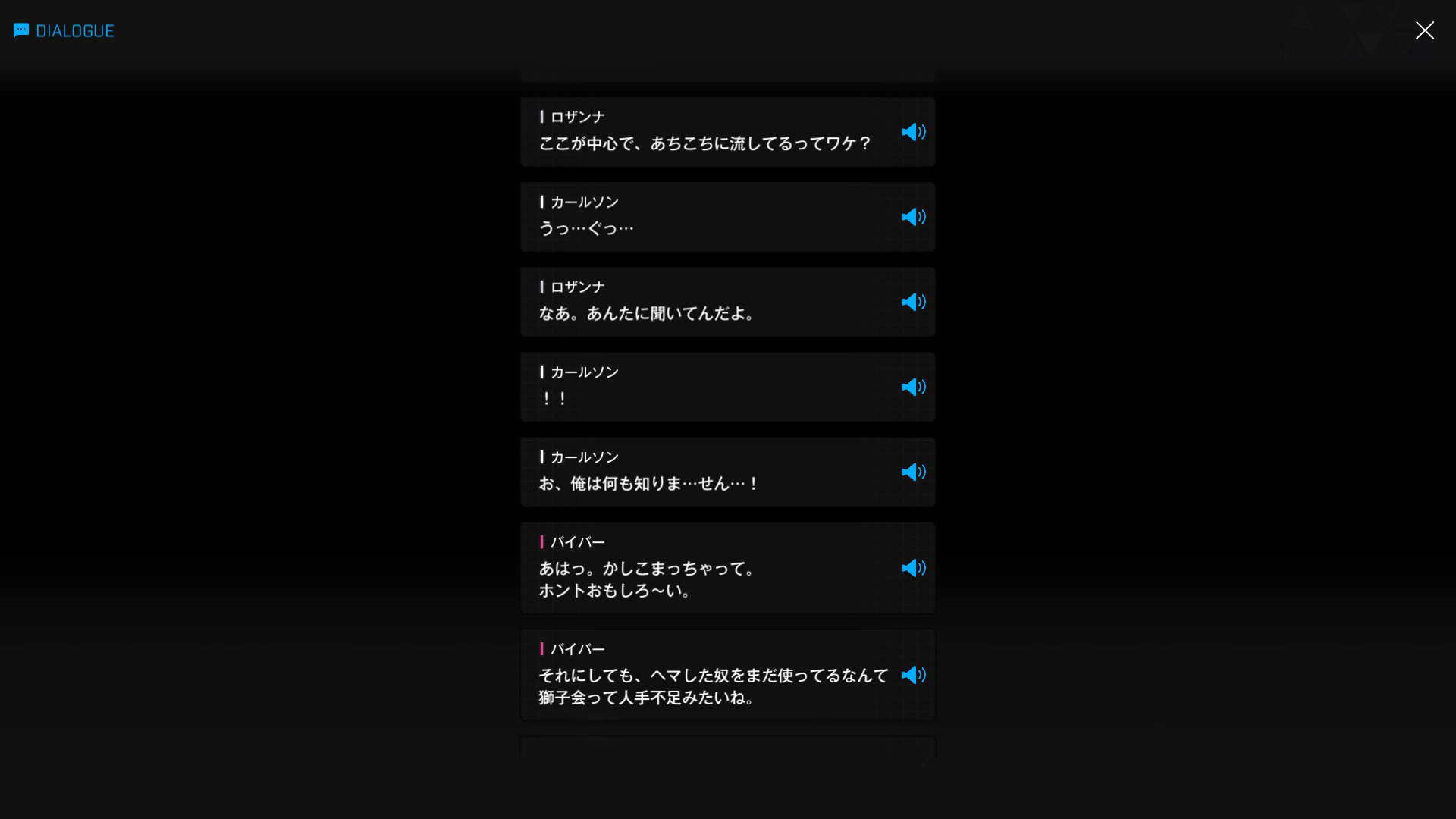Play voice for カールソン's line ！！
The image size is (1456, 819).
point(913,387)
